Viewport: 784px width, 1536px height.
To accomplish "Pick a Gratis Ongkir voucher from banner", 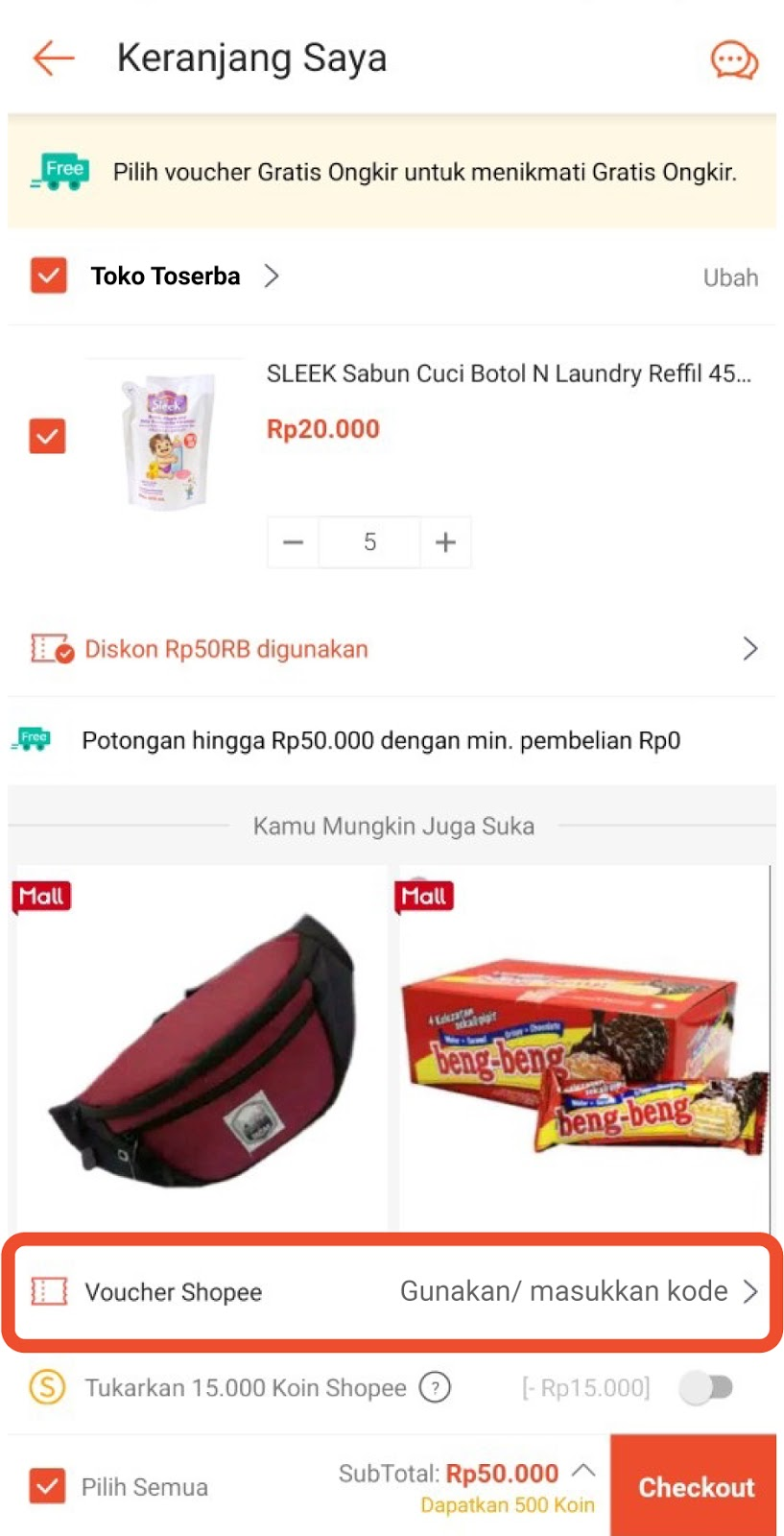I will pyautogui.click(x=392, y=172).
